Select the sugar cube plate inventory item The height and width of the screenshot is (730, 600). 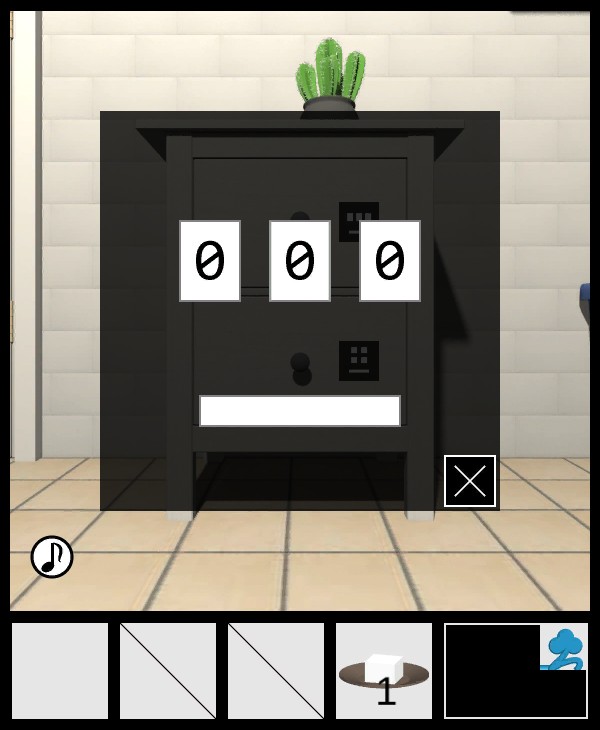[x=384, y=671]
